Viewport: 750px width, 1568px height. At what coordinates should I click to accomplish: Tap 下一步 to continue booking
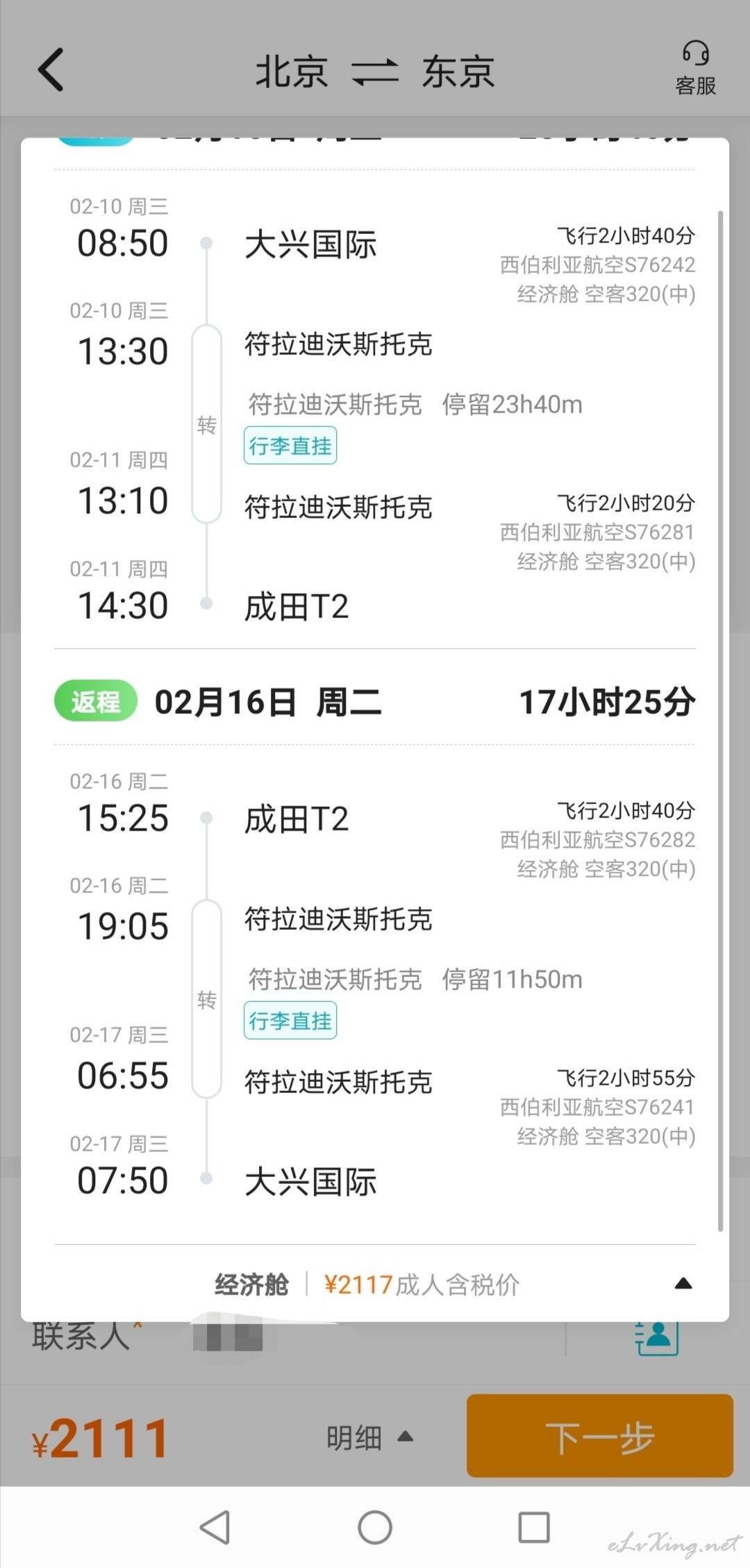(600, 1436)
